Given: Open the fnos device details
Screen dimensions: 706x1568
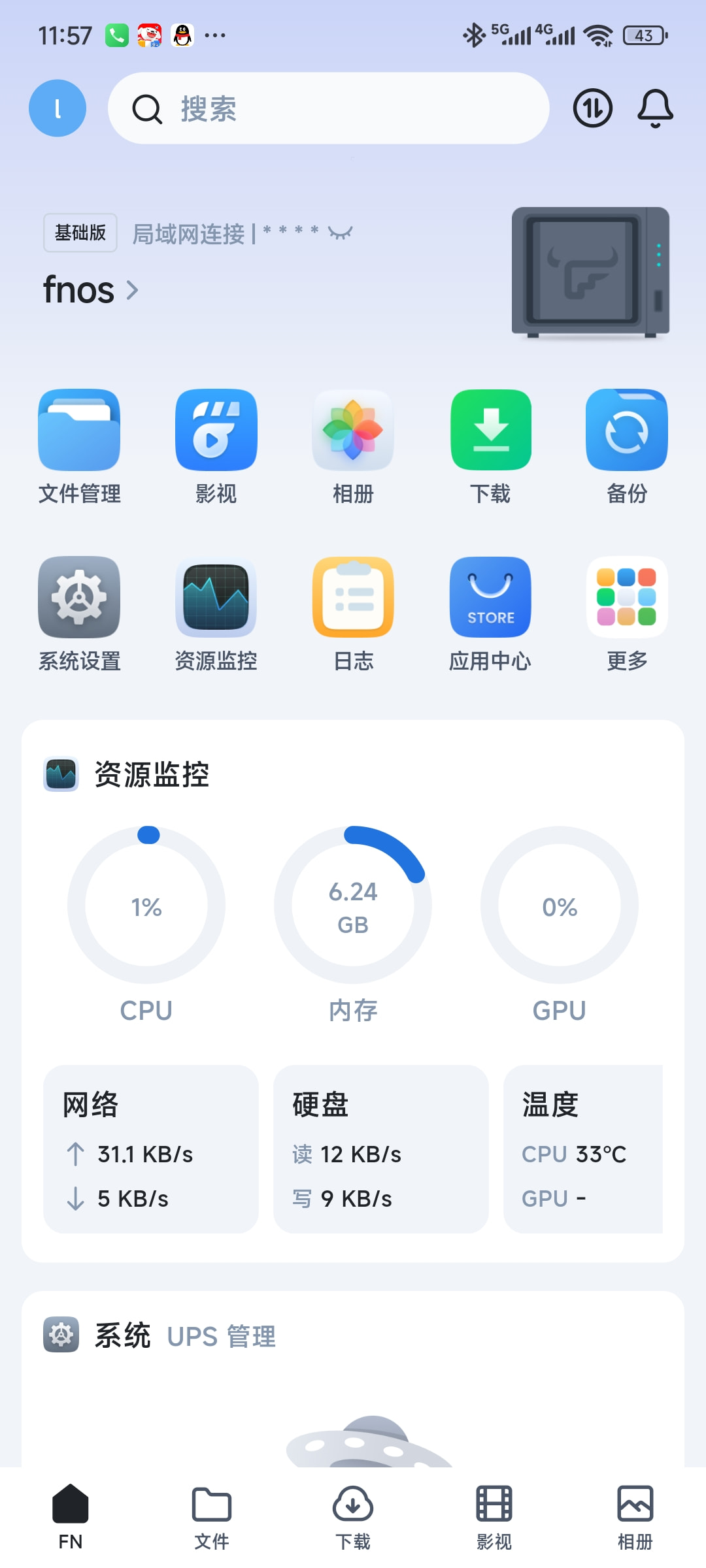Looking at the screenshot, I should pos(91,290).
